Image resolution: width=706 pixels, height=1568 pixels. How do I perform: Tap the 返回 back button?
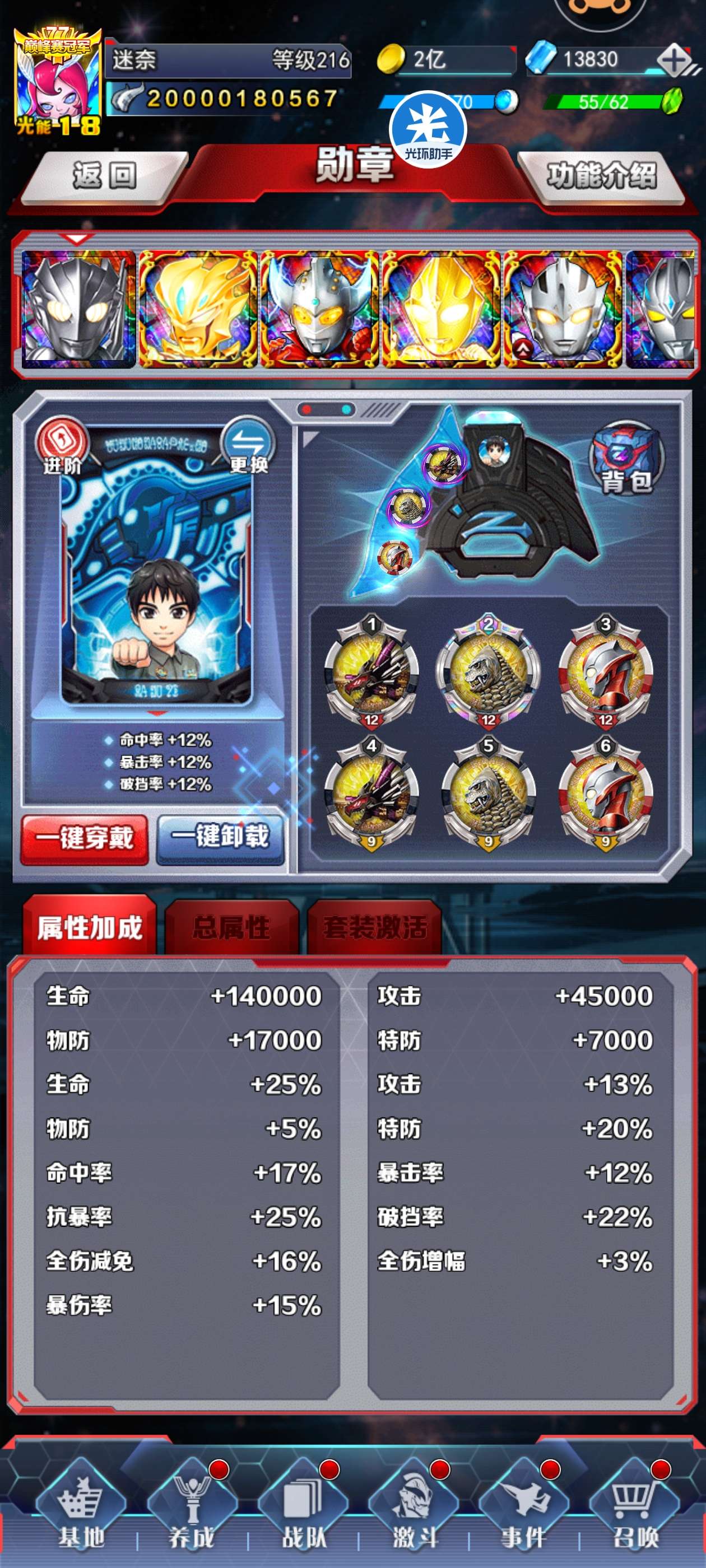click(x=105, y=175)
